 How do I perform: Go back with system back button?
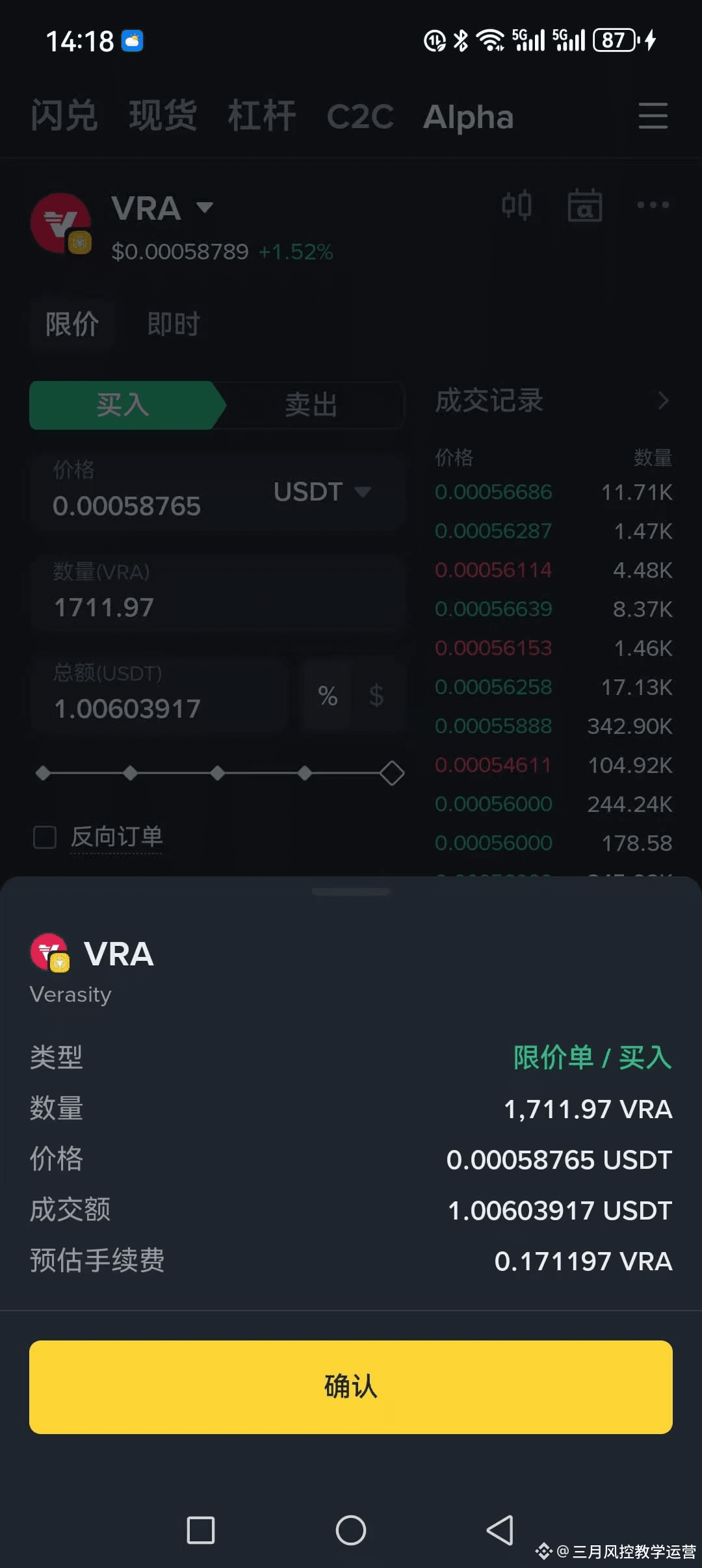(500, 1530)
